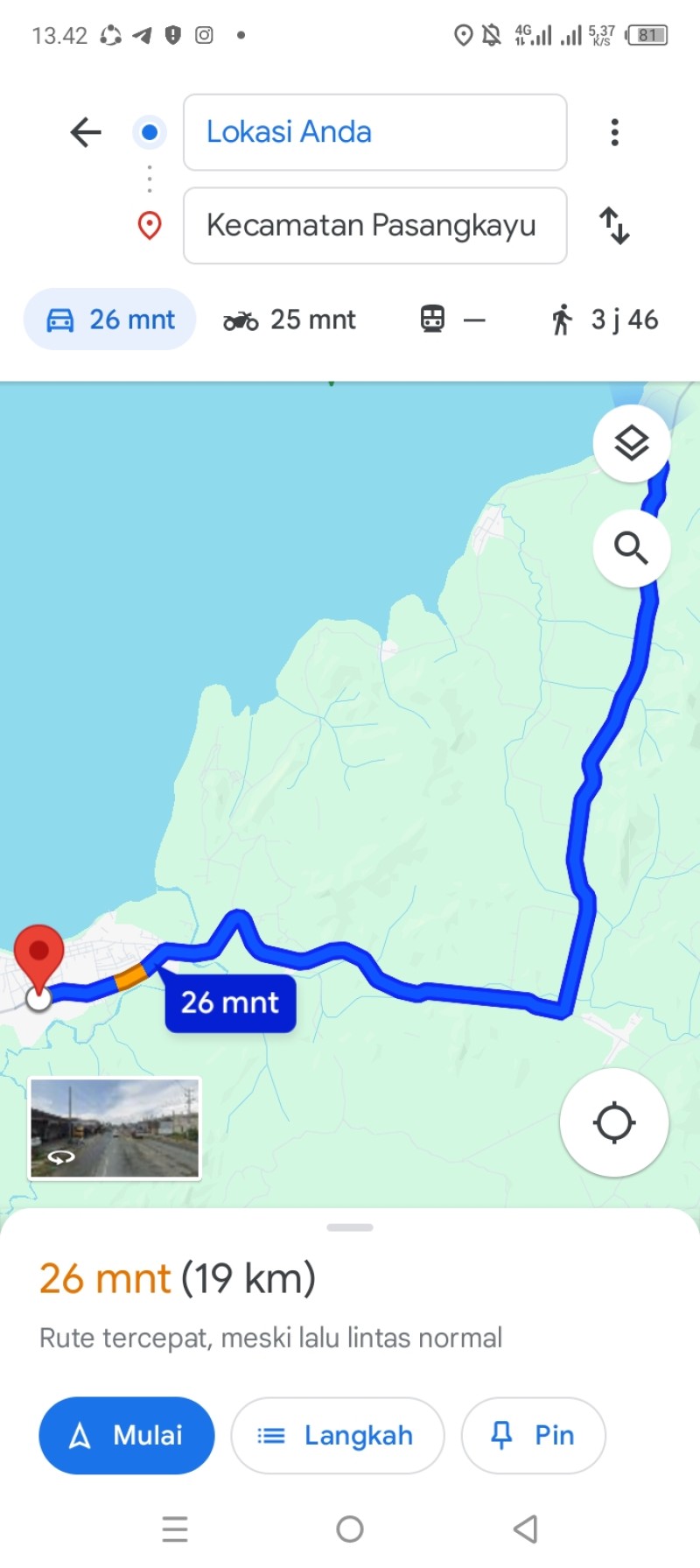Search along the route with the magnifier
This screenshot has width=700, height=1568.
(x=632, y=548)
